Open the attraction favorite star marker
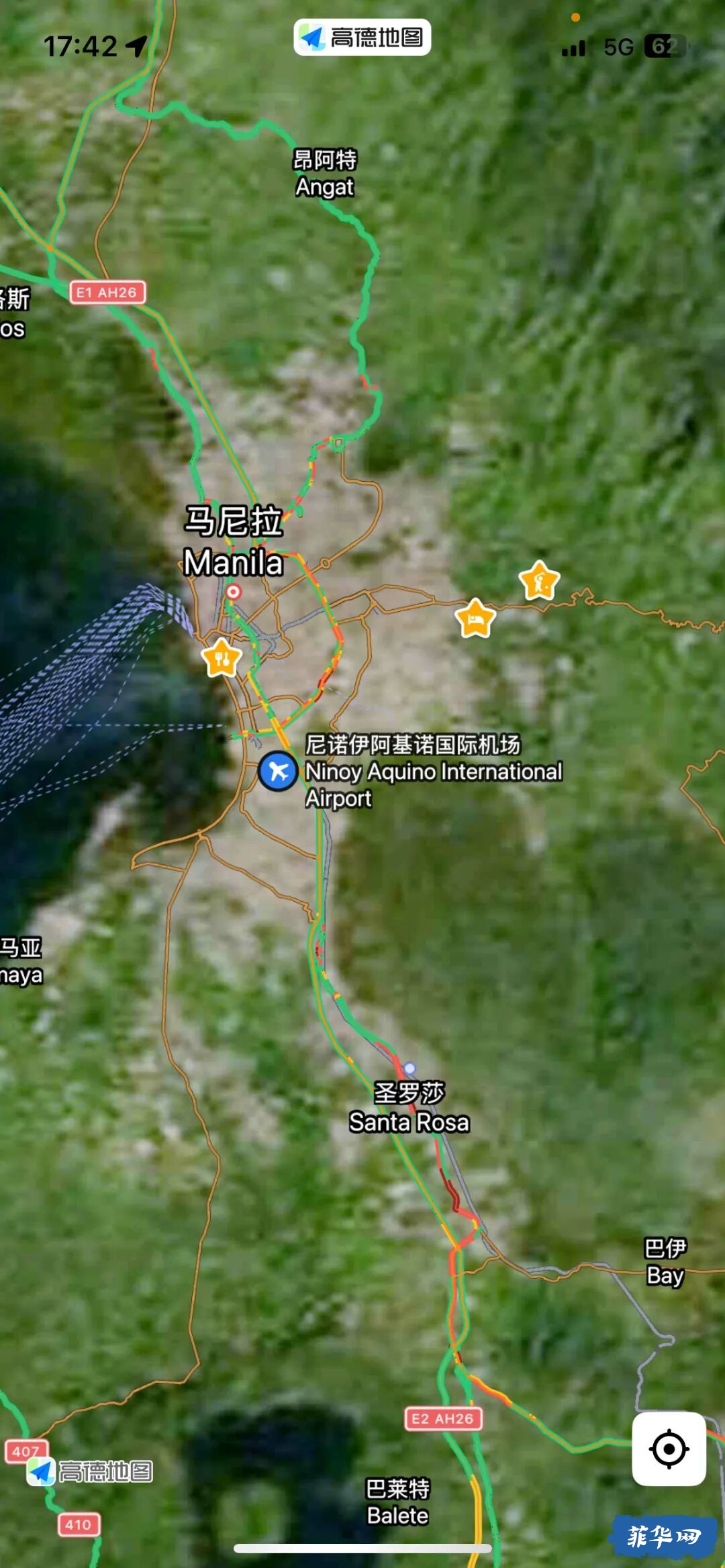Screen dimensions: 725x1568 click(x=539, y=581)
